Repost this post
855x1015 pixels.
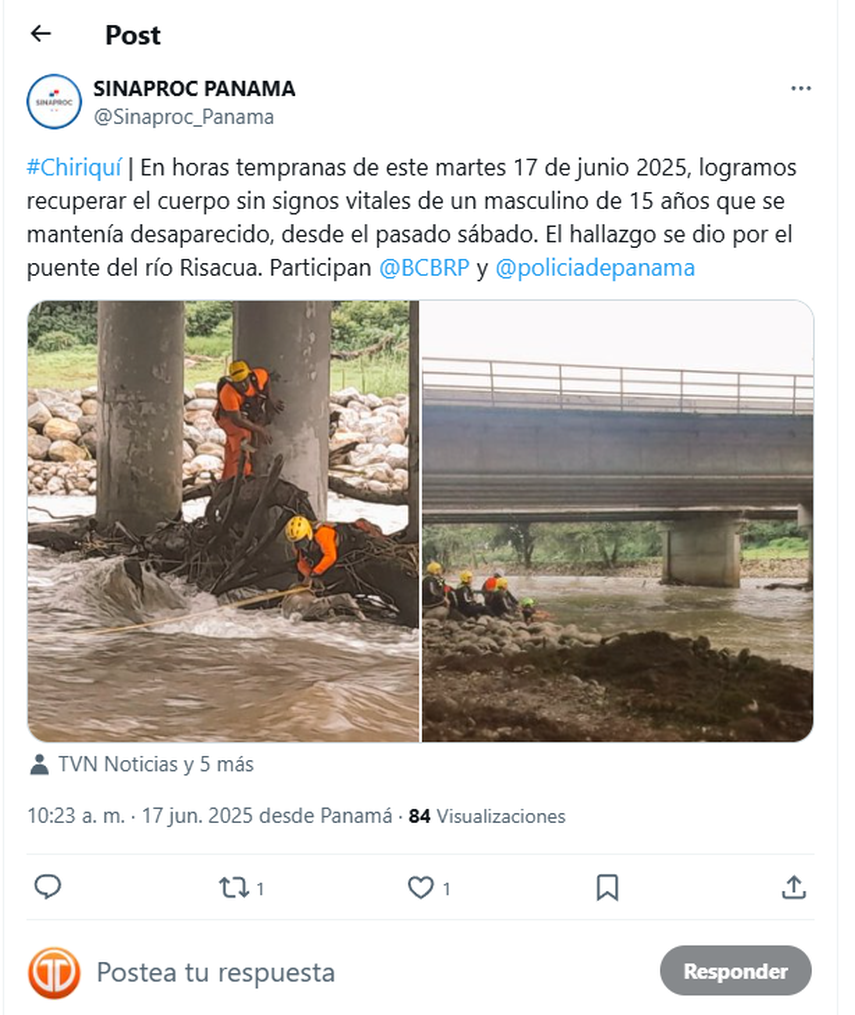coord(235,887)
